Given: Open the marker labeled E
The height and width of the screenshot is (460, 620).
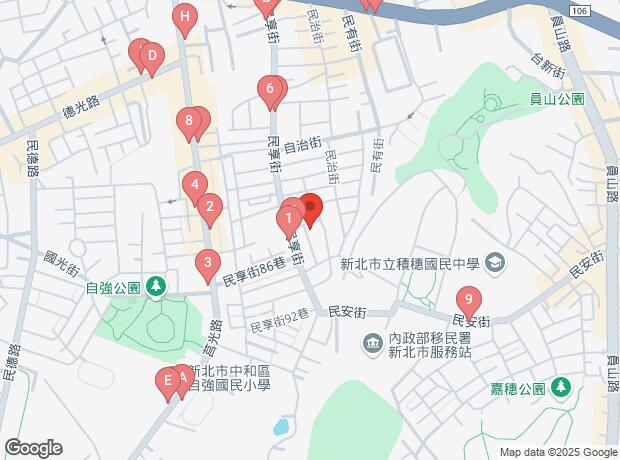Looking at the screenshot, I should tap(167, 381).
